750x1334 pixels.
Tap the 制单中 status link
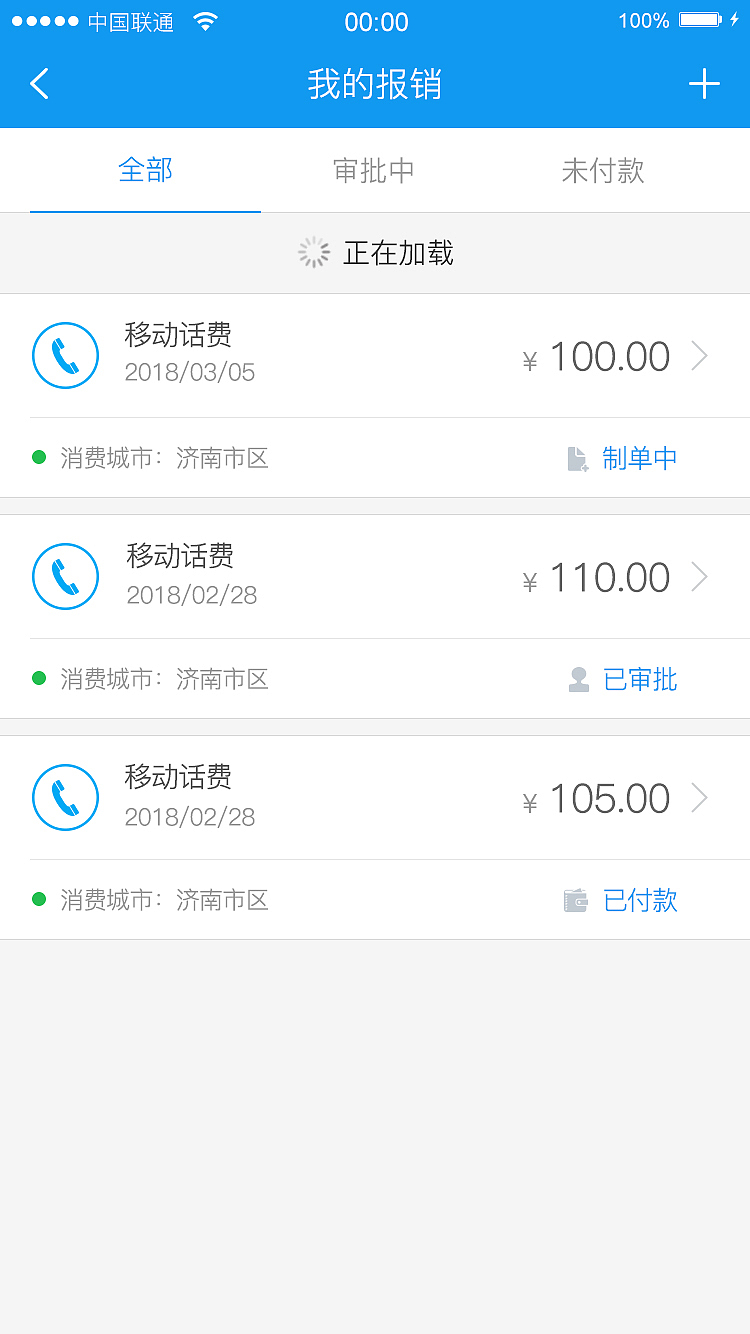coord(640,458)
